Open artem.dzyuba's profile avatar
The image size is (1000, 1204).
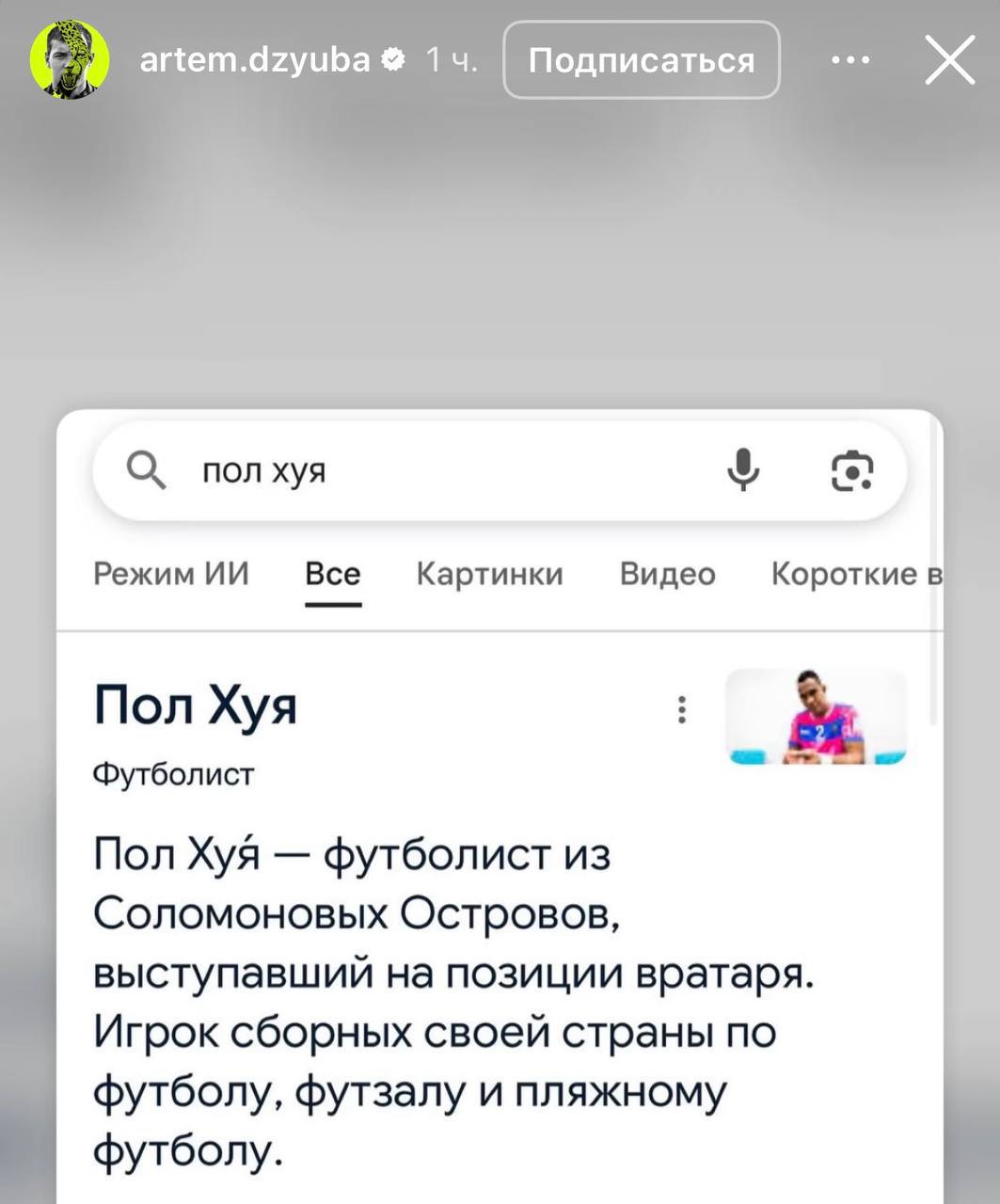pos(70,60)
